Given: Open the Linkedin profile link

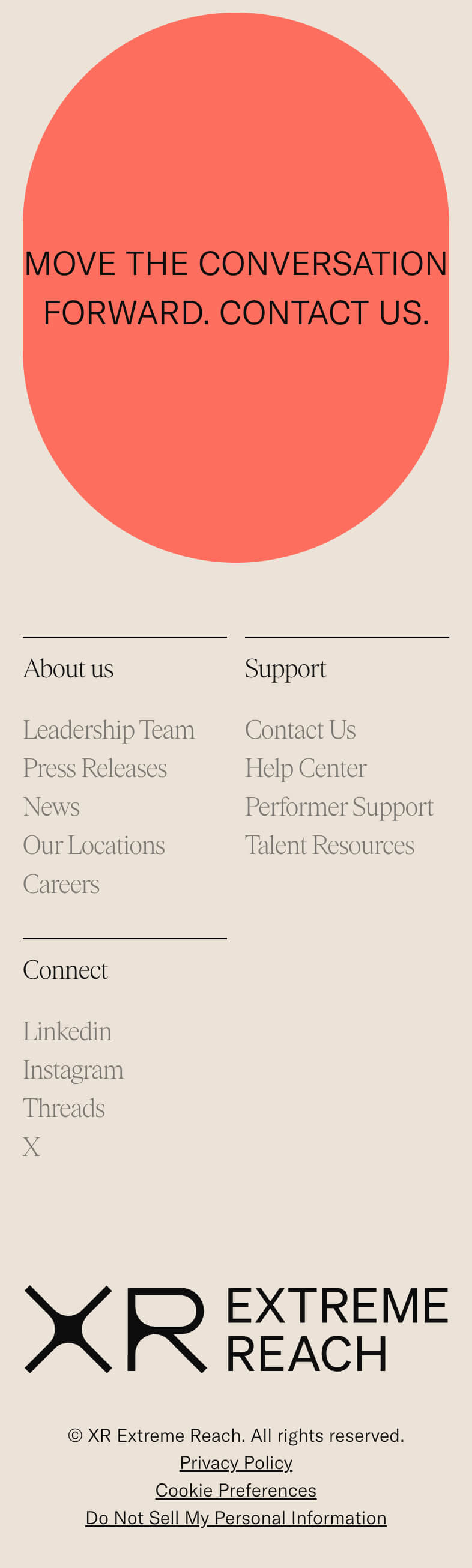Looking at the screenshot, I should (68, 1032).
